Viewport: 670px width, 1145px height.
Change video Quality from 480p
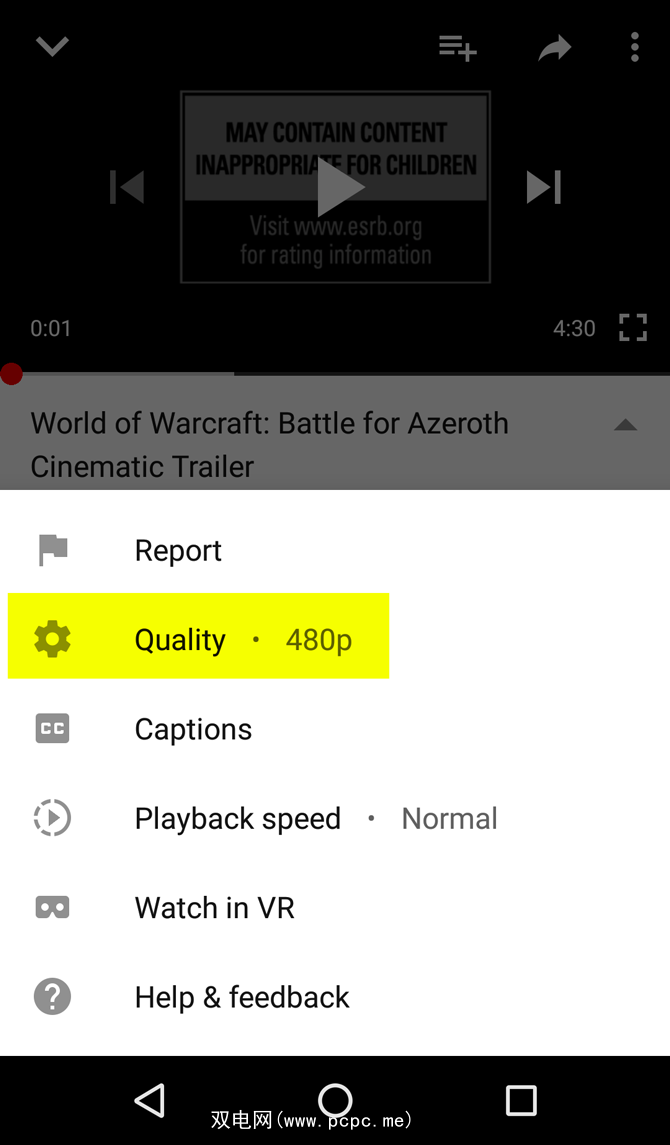pos(198,639)
